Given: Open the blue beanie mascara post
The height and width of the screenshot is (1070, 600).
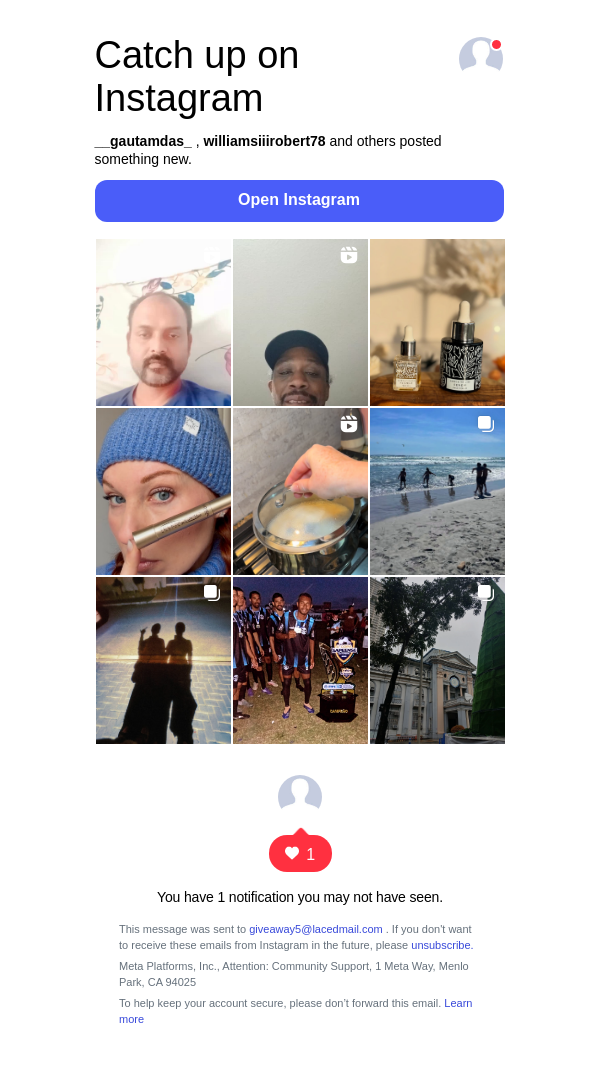Looking at the screenshot, I should pyautogui.click(x=163, y=491).
